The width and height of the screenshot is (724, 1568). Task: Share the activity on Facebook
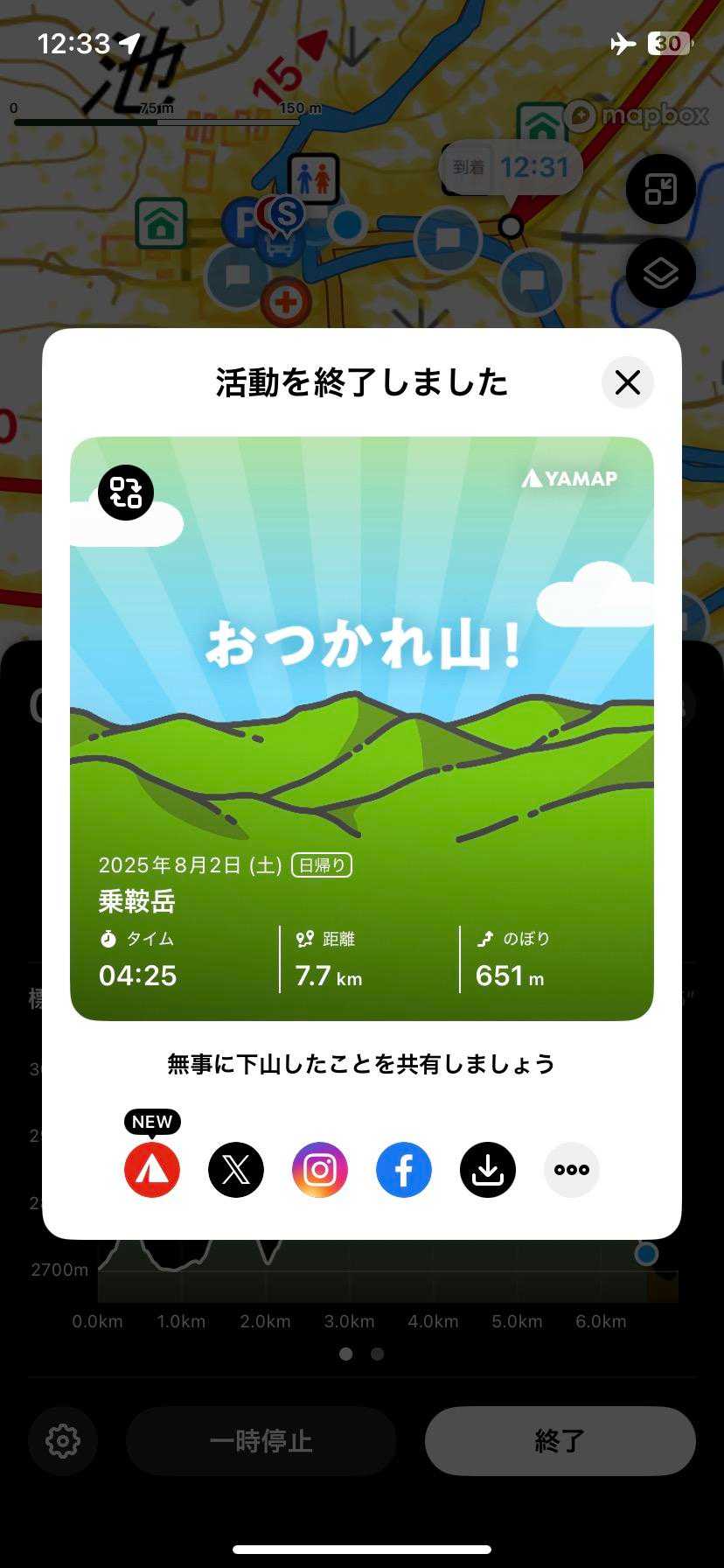(404, 1169)
